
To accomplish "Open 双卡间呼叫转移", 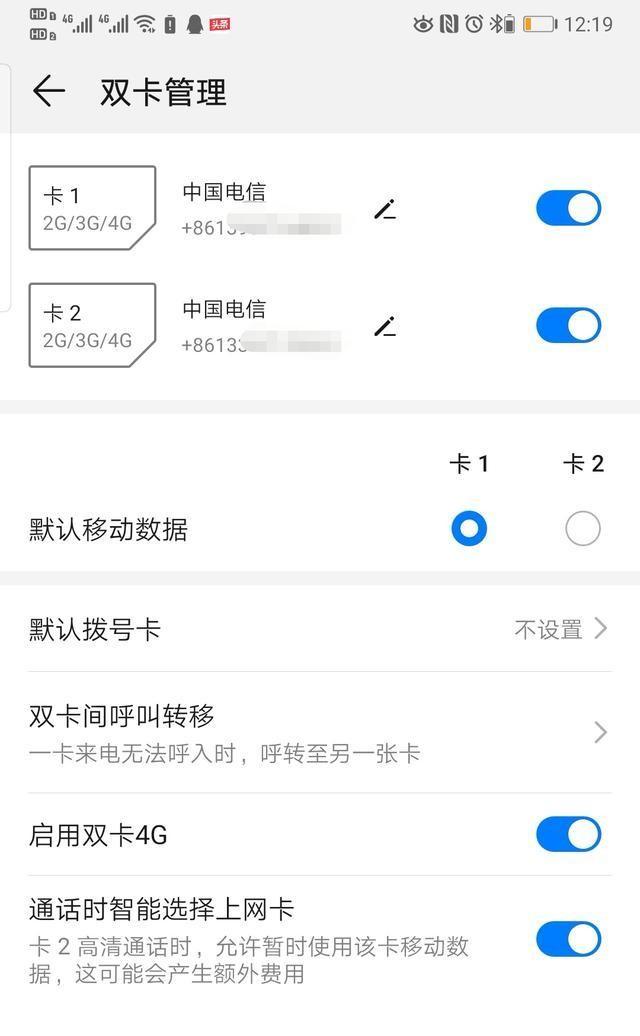I will click(x=320, y=732).
